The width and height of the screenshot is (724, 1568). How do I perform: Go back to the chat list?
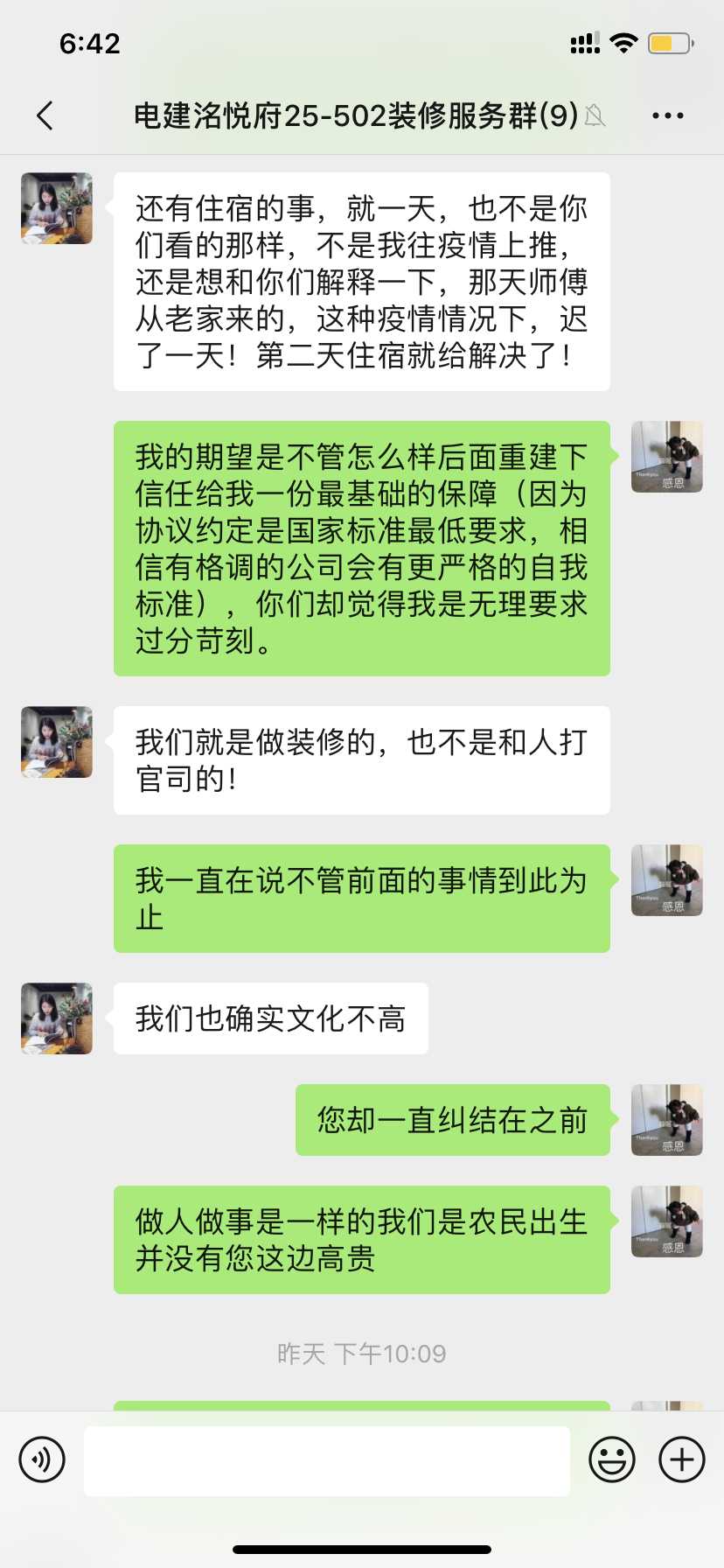tap(45, 115)
